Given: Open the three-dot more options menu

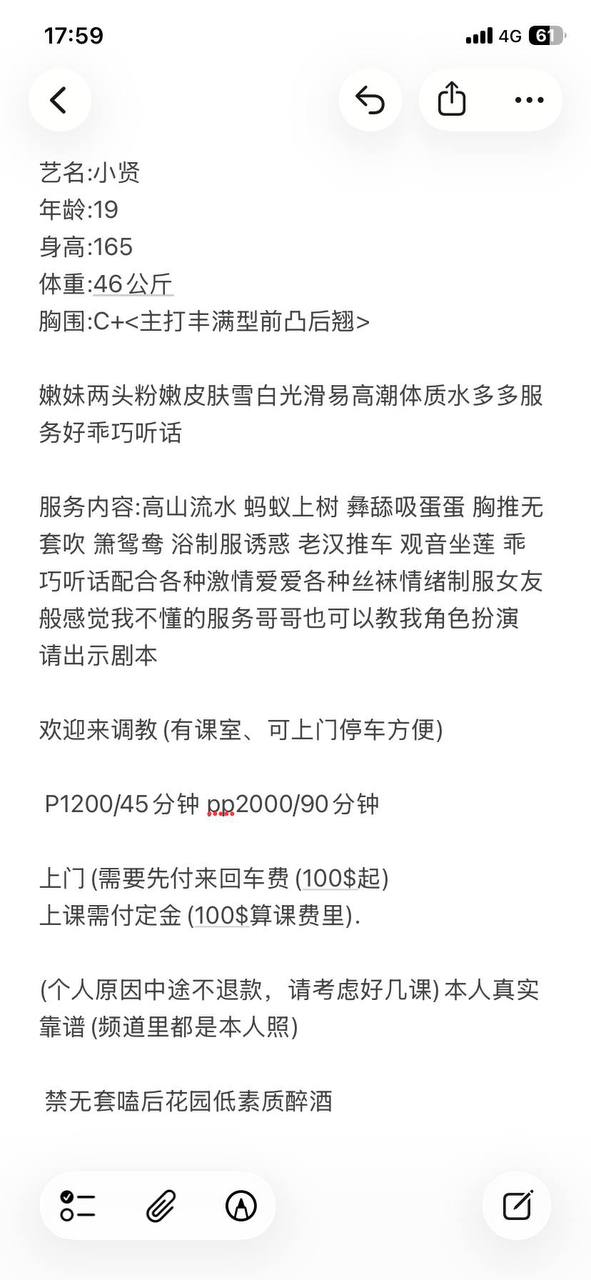Looking at the screenshot, I should 529,100.
